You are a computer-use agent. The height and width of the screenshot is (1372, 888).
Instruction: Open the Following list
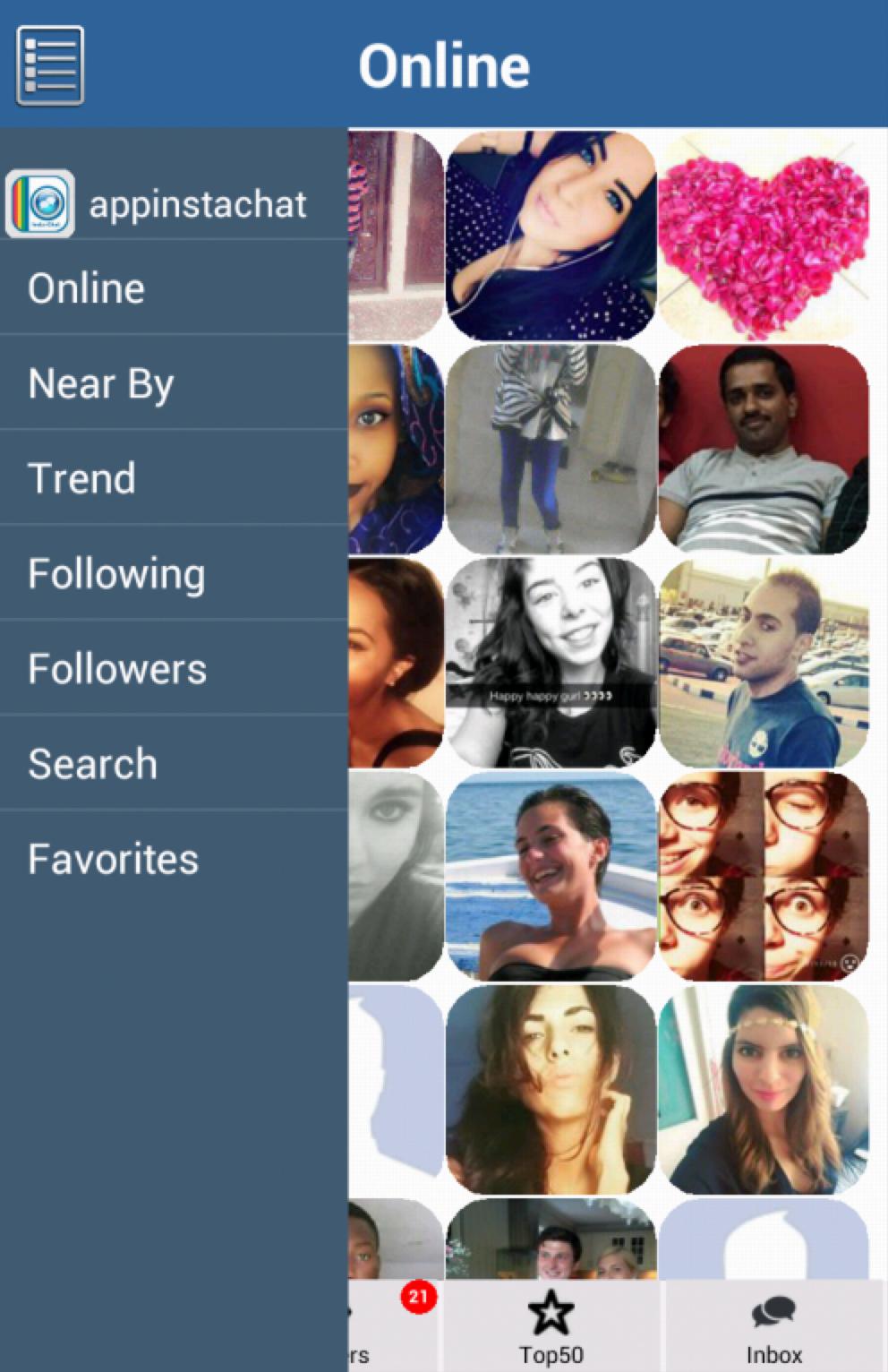coord(174,573)
